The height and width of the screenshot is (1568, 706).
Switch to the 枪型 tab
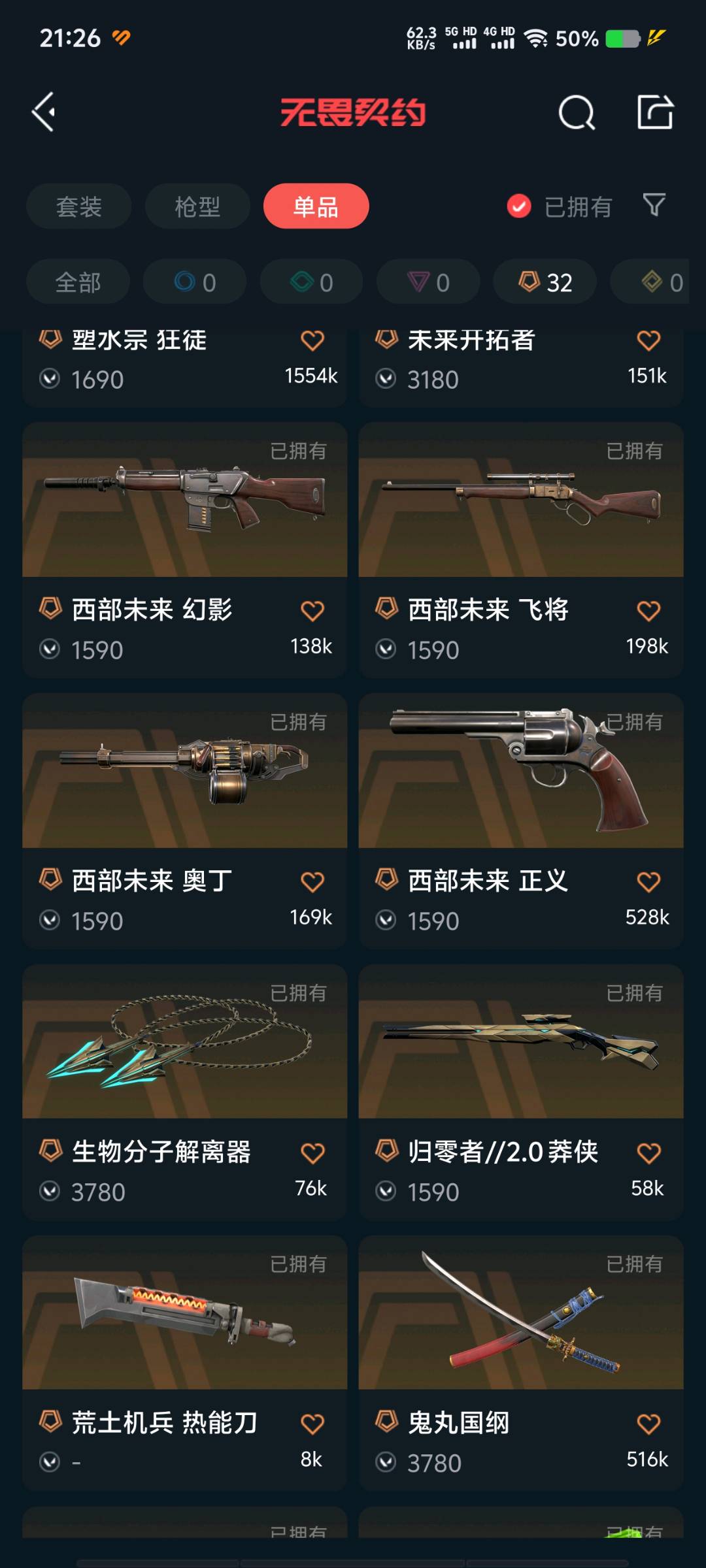(197, 206)
